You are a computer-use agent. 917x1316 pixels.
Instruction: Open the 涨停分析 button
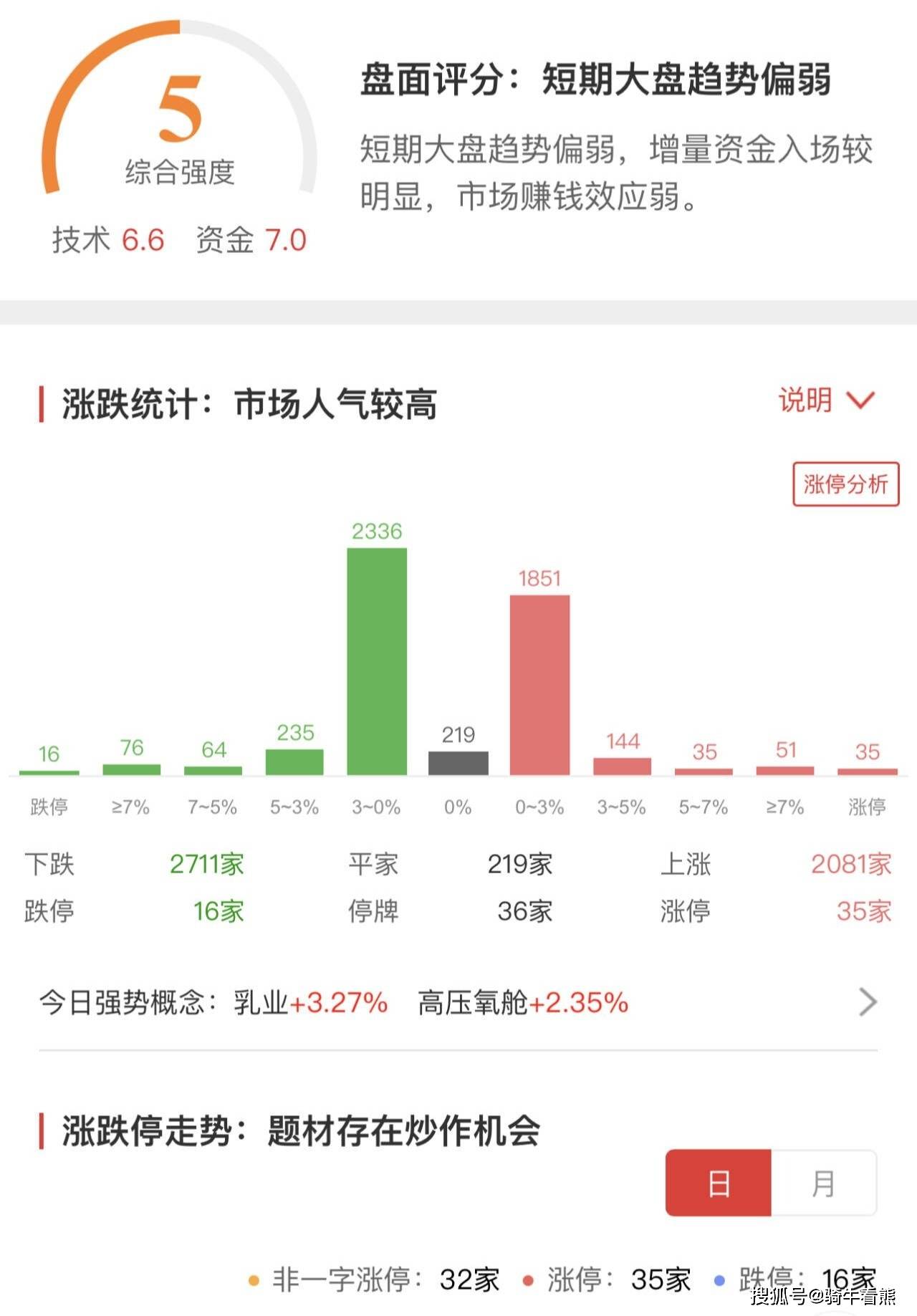click(x=845, y=484)
